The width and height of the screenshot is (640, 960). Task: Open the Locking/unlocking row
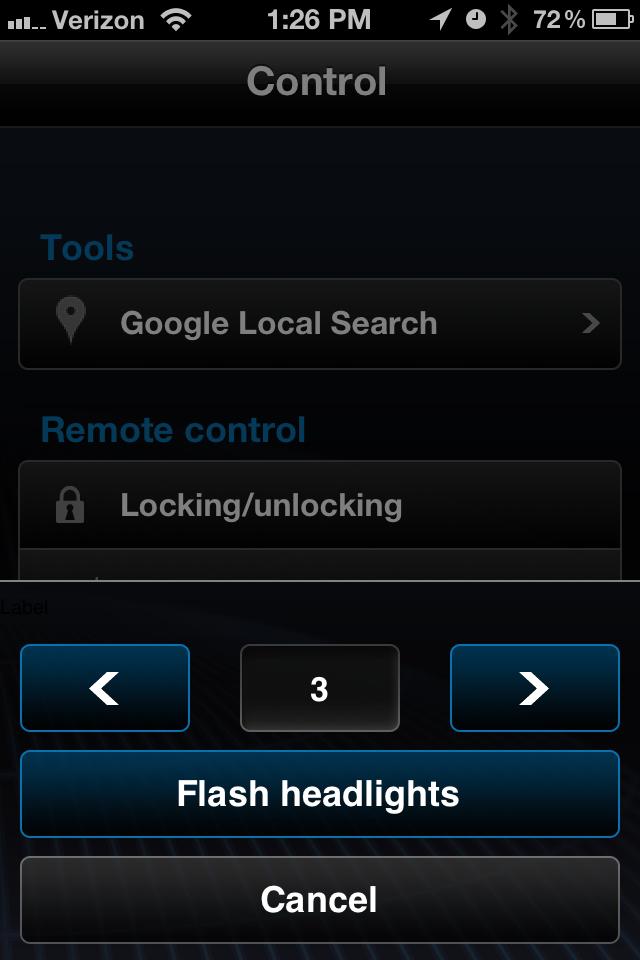319,506
